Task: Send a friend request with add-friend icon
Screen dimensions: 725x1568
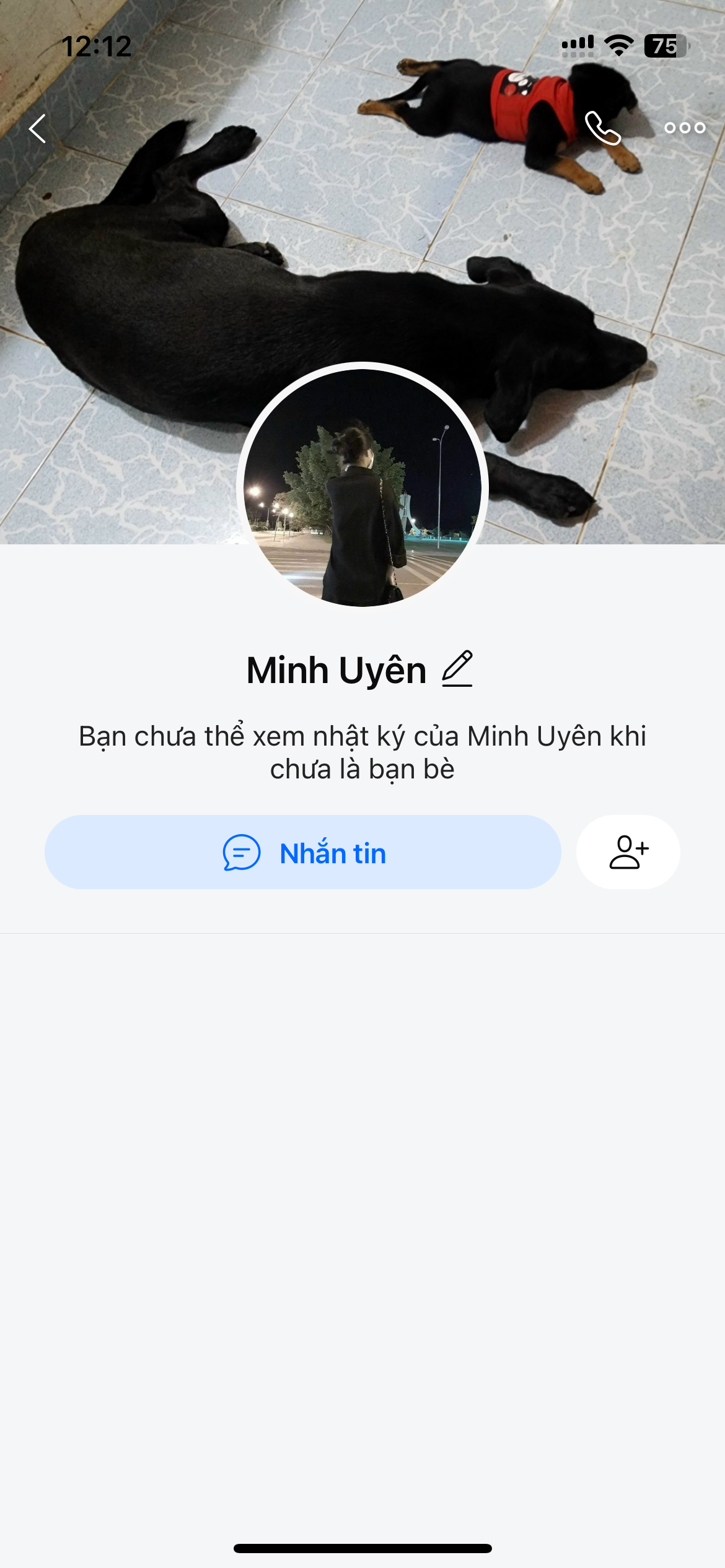Action: point(628,853)
